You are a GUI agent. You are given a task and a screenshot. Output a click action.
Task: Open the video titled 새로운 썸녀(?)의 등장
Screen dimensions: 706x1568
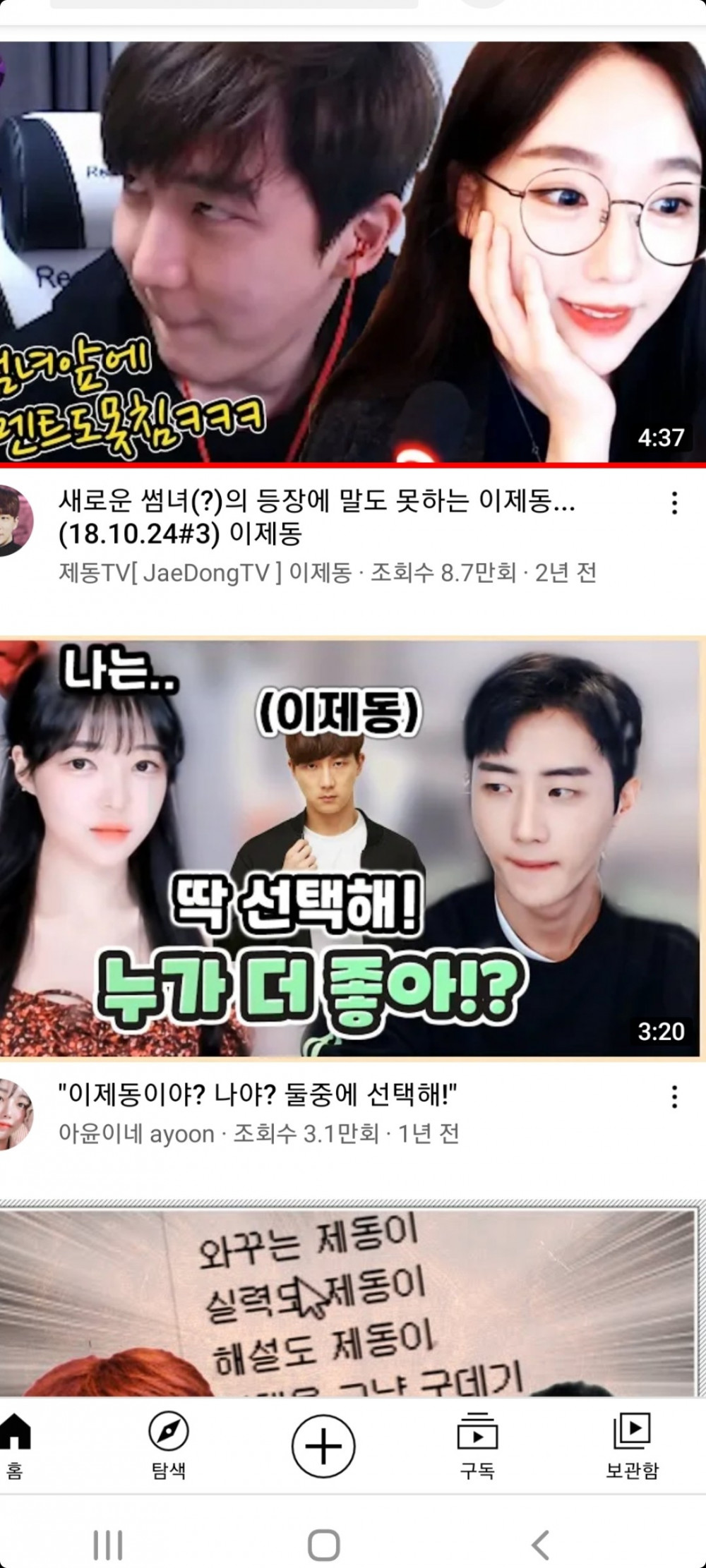[316, 517]
